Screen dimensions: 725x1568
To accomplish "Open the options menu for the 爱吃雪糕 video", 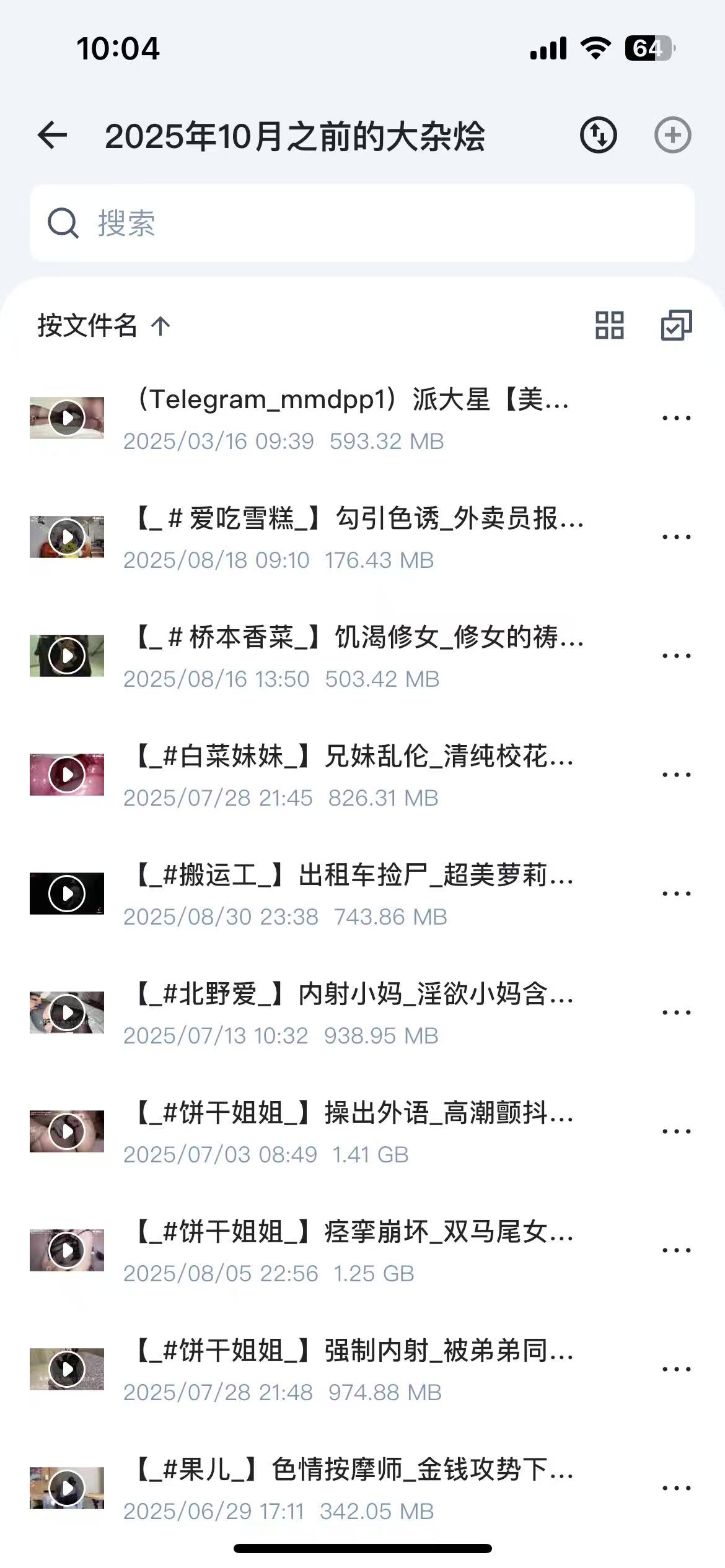I will tap(677, 536).
